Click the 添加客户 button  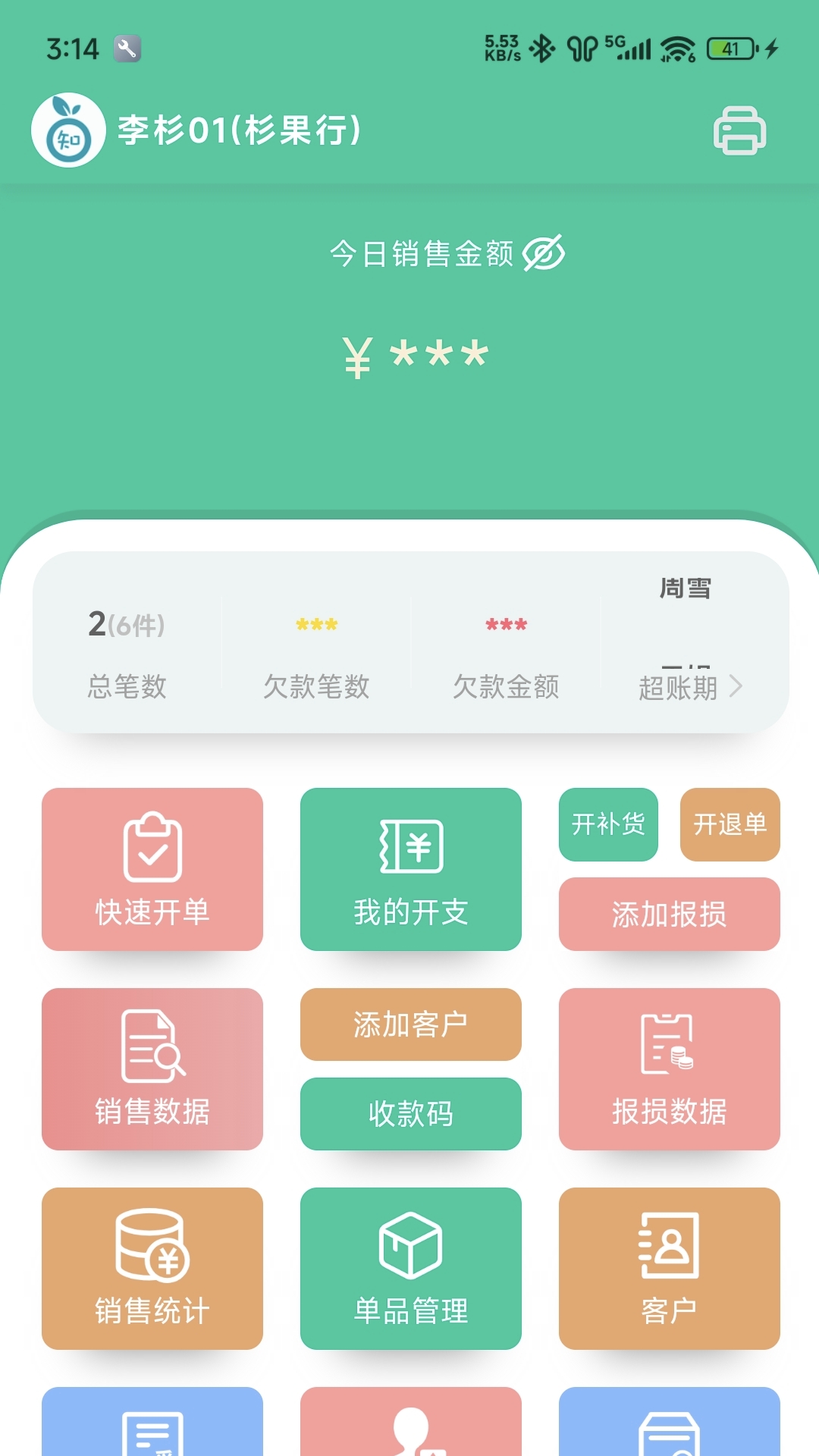[x=410, y=1024]
